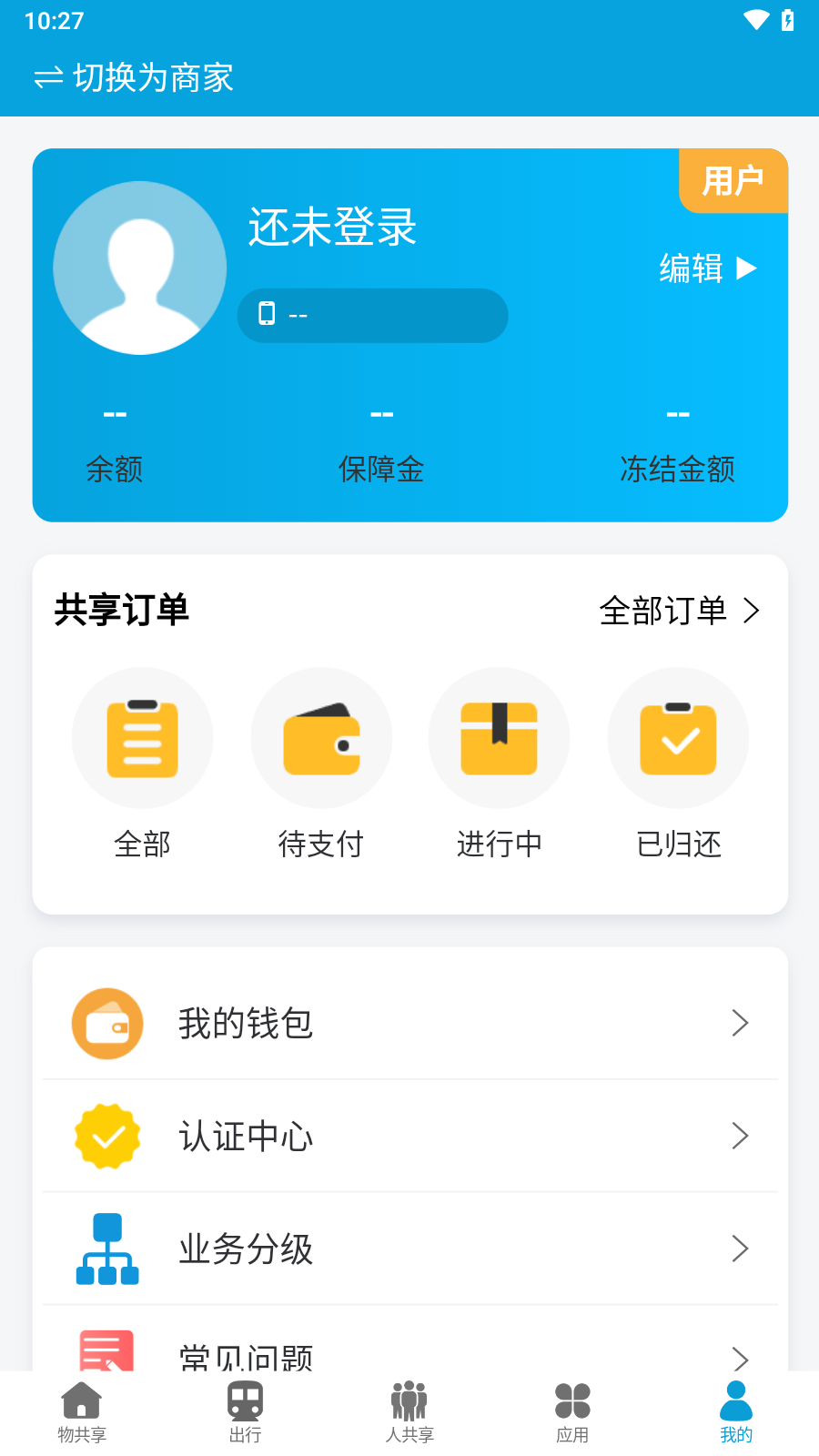Screen dimensions: 819x1456
Task: Open 我的钱包 row chevron
Action: 740,1023
